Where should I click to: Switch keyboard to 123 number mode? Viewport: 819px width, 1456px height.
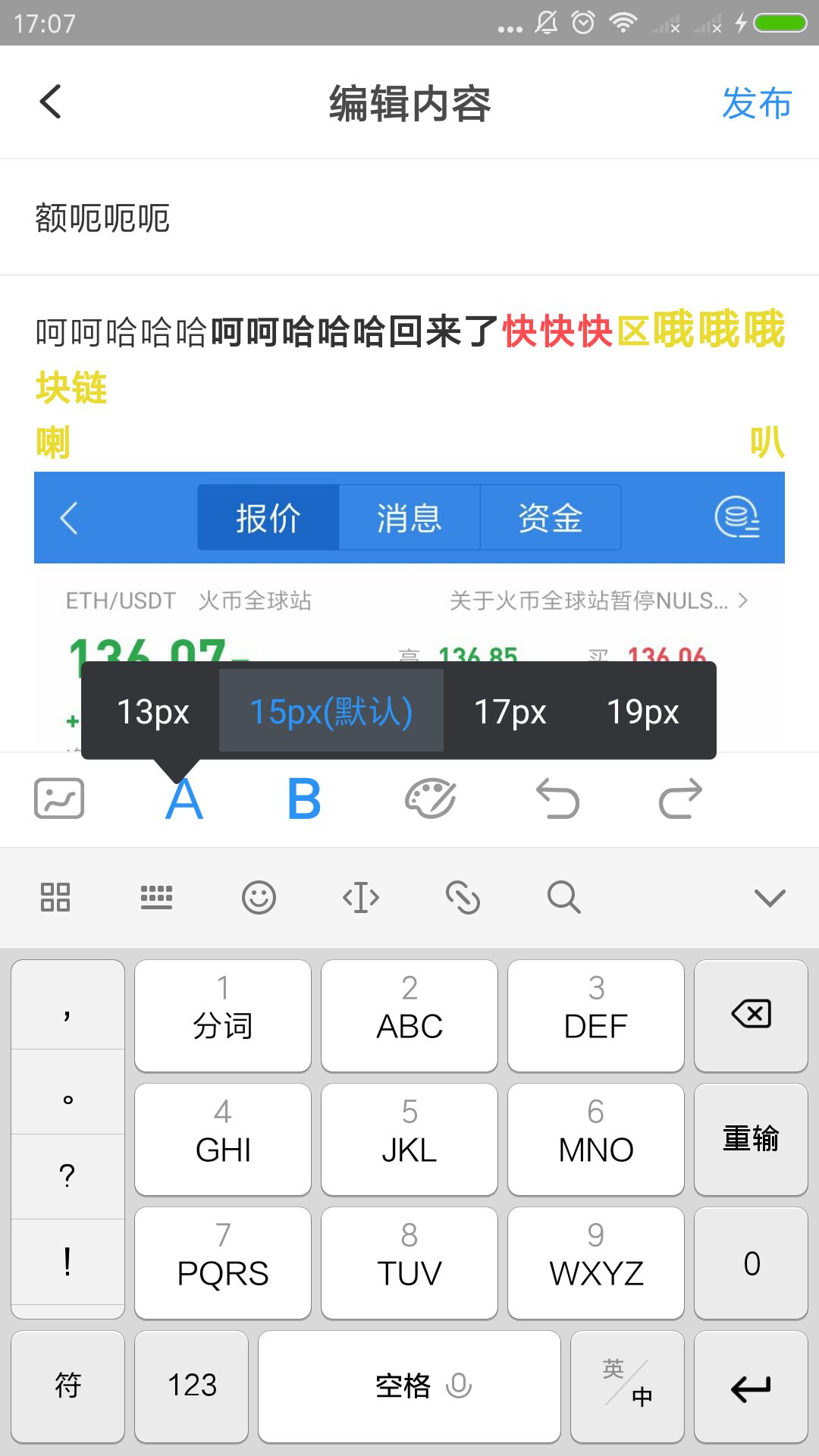tap(192, 1385)
